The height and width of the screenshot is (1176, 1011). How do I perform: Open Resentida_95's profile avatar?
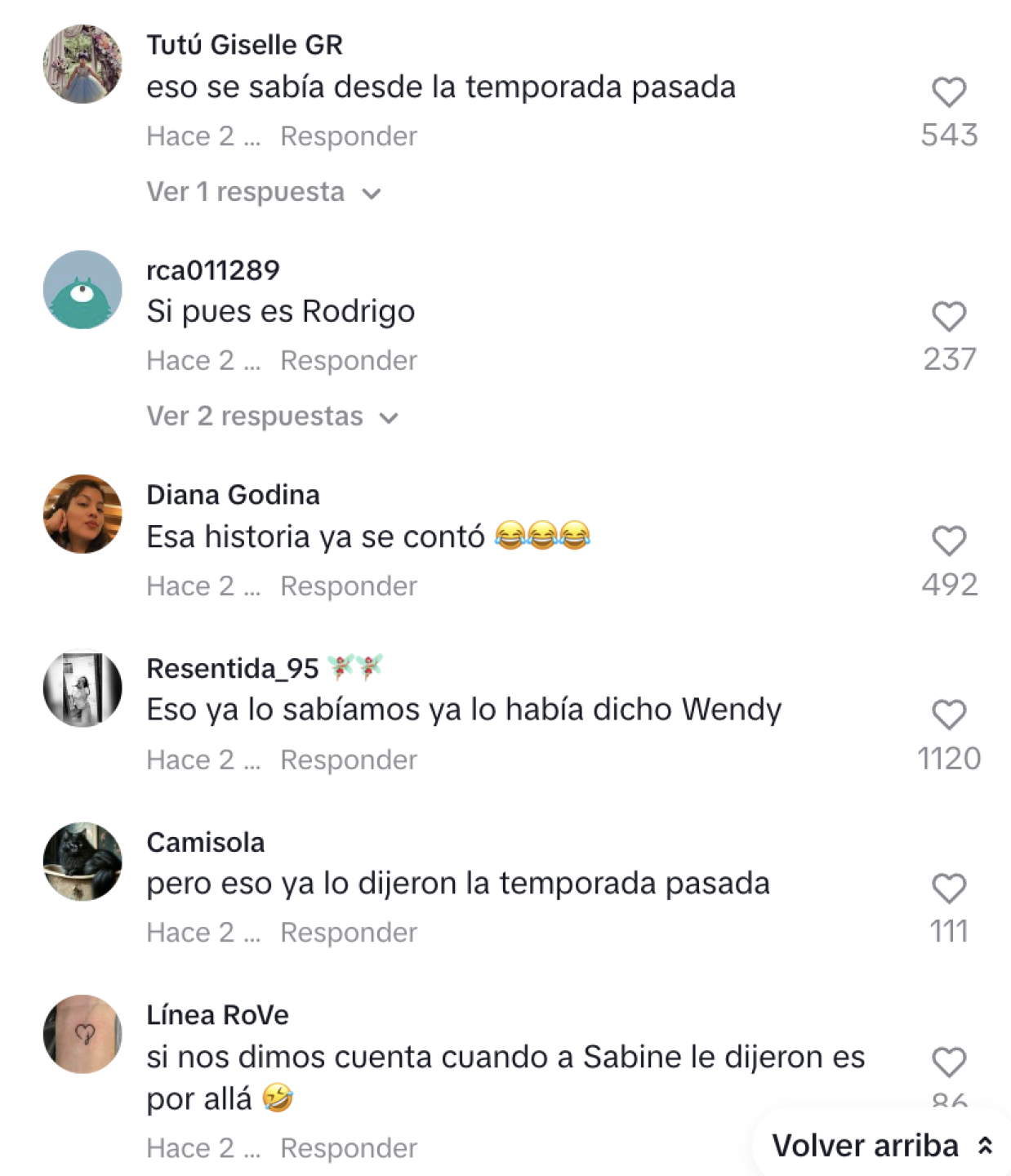tap(82, 688)
